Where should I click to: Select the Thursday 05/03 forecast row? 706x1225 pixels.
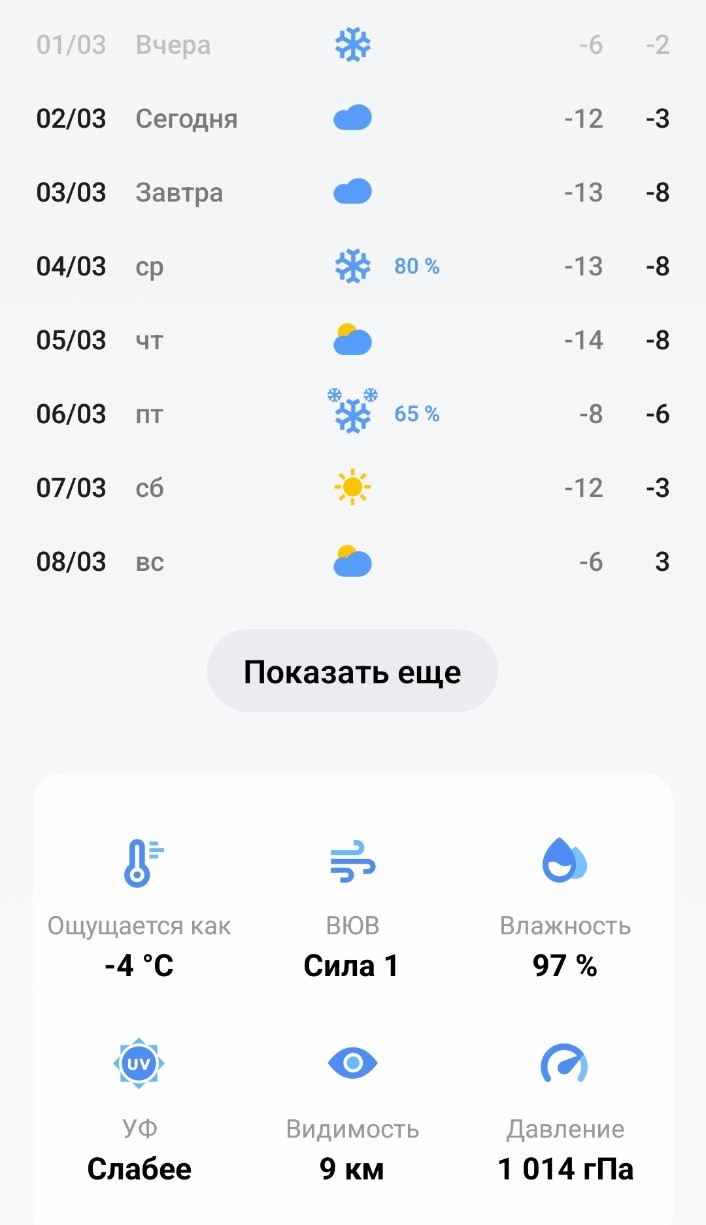coord(352,341)
